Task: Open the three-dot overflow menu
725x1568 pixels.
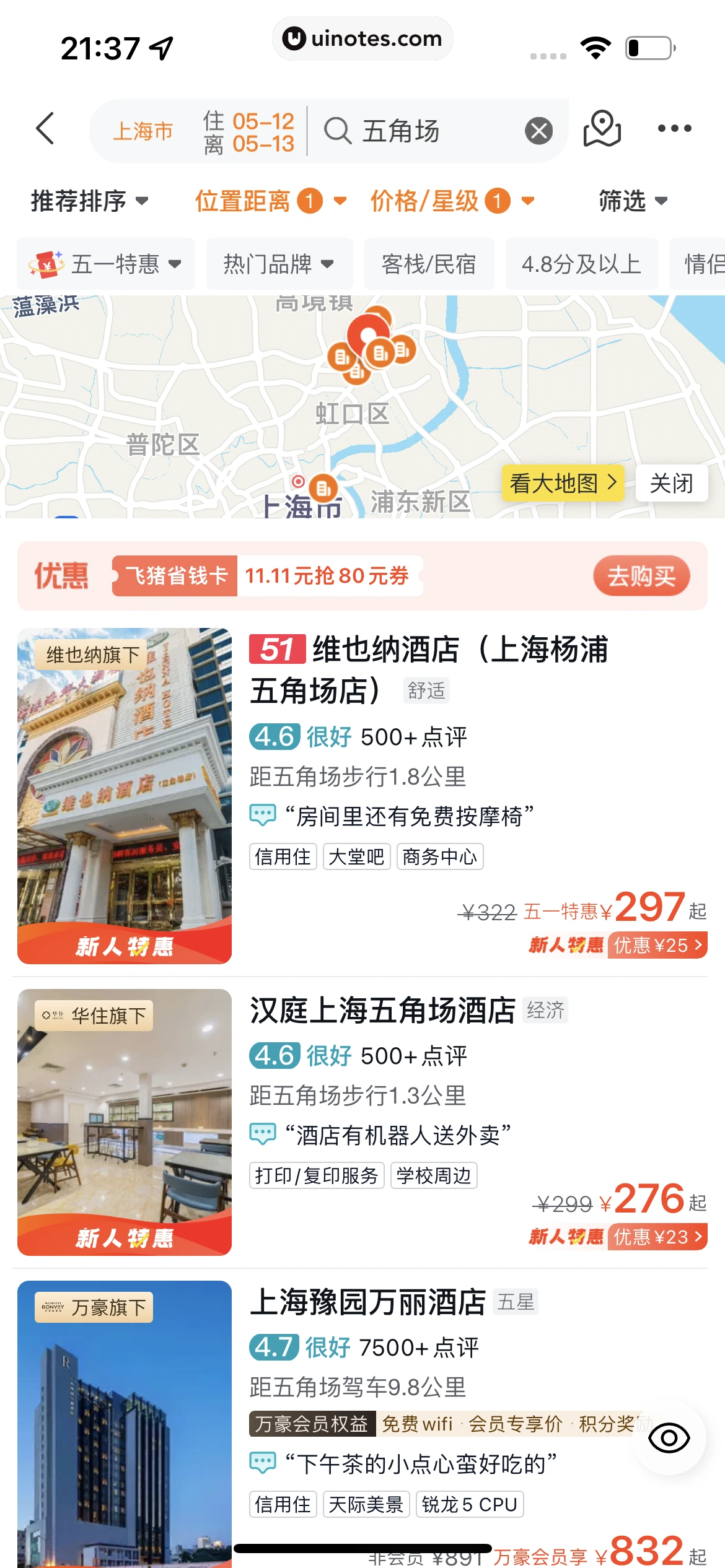Action: click(x=674, y=129)
